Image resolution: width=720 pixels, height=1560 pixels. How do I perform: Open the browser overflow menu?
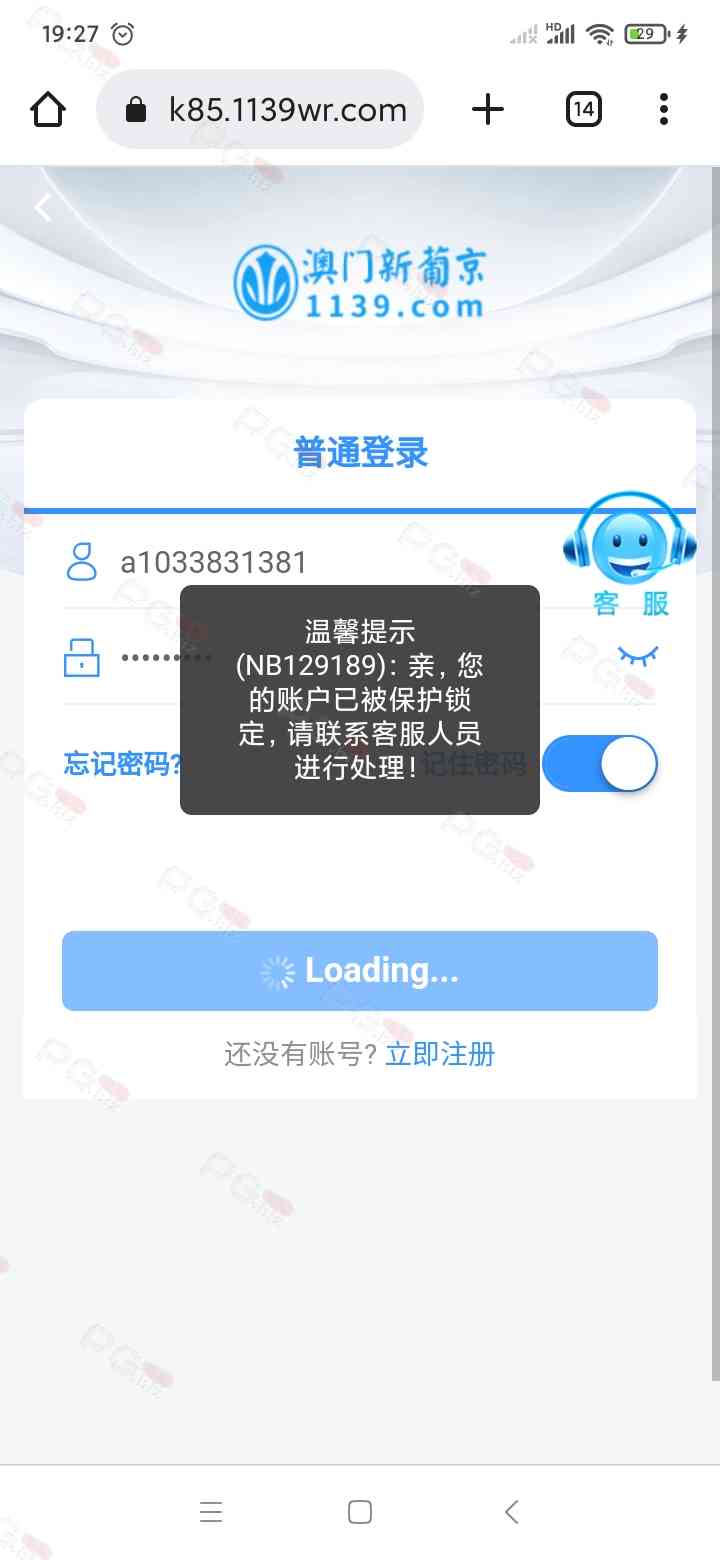pos(663,110)
